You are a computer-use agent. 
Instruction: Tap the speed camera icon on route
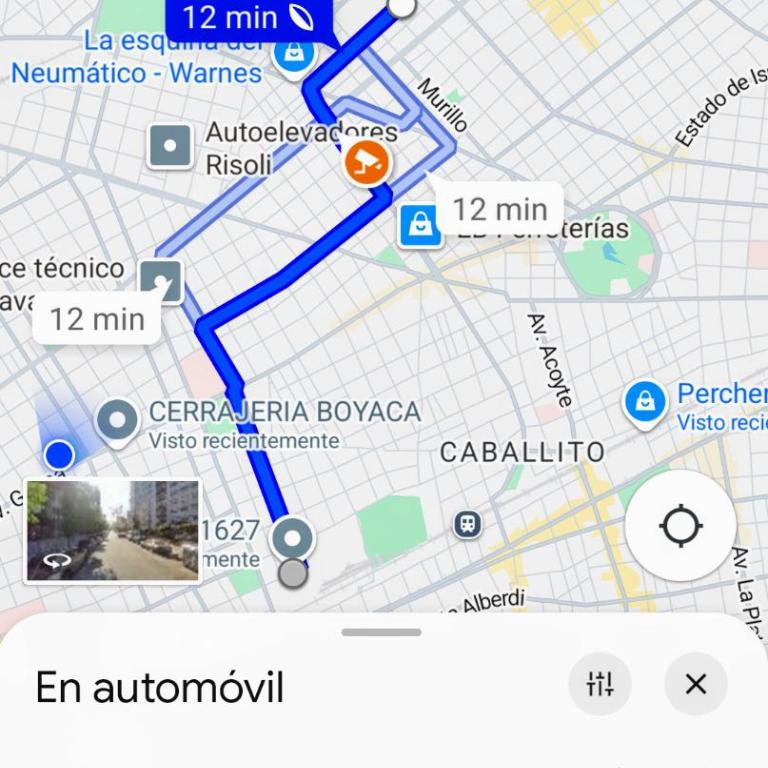tap(367, 163)
